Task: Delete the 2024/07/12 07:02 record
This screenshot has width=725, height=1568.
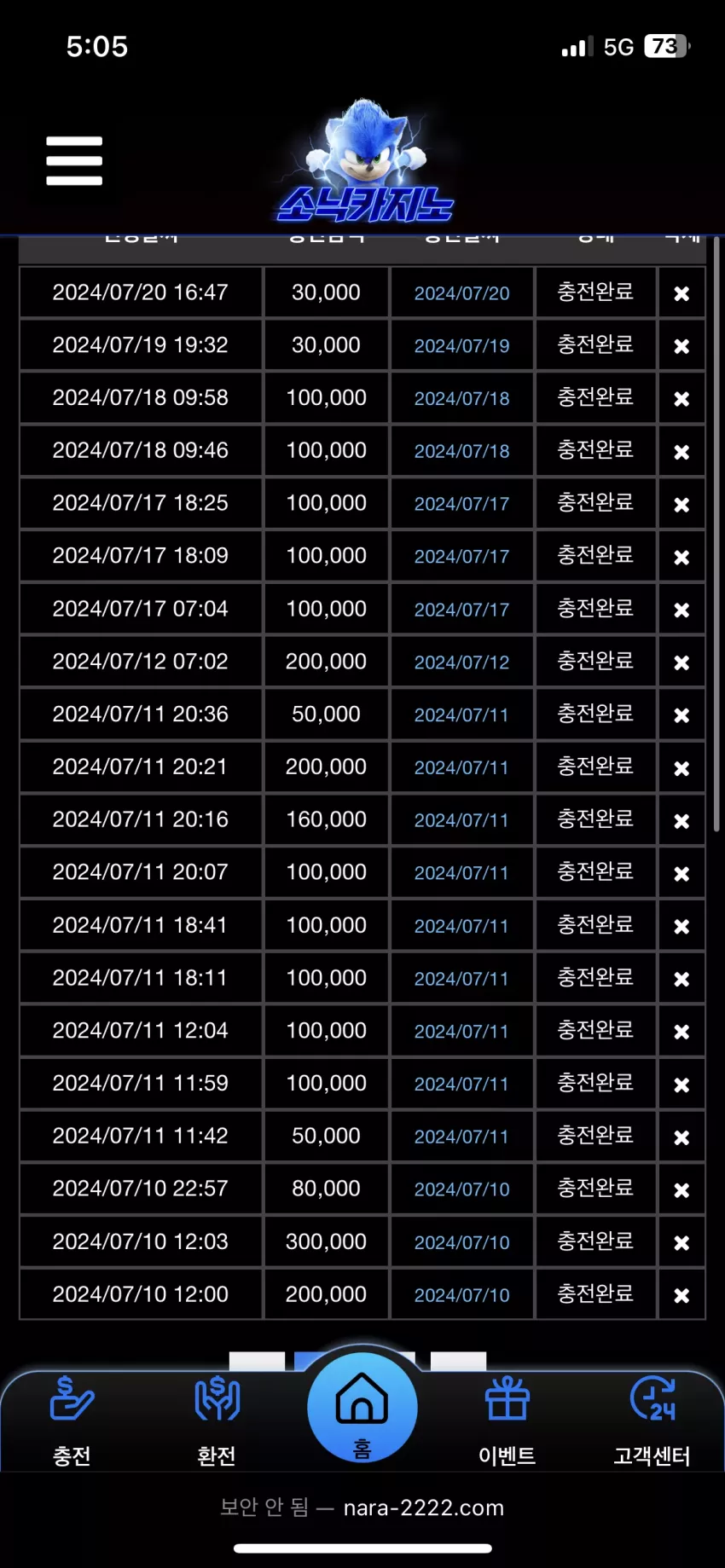Action: click(681, 662)
